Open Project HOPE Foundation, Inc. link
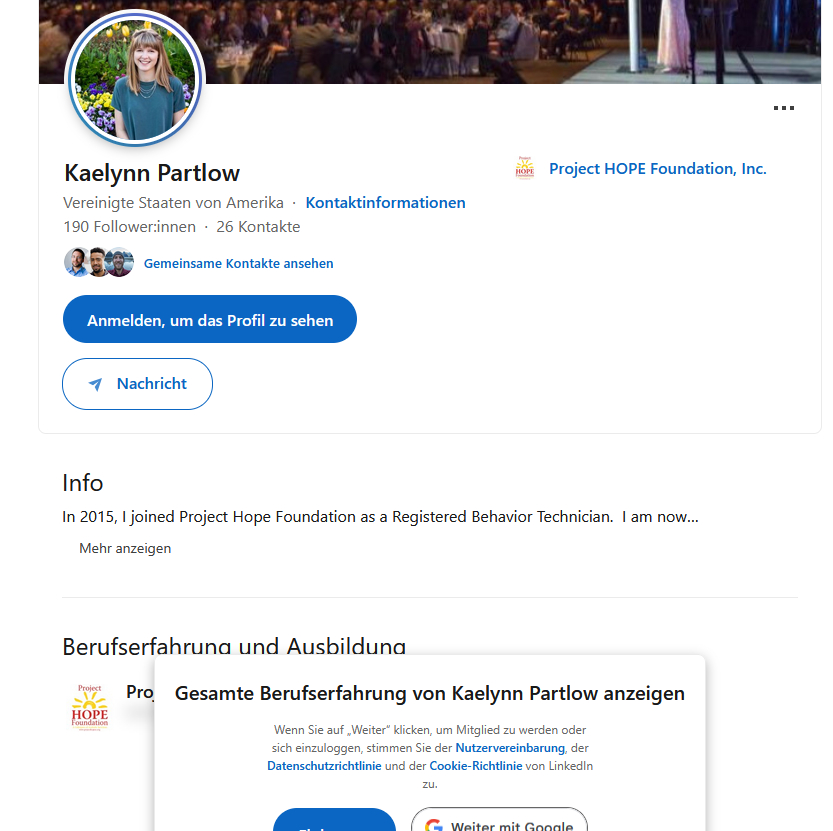This screenshot has width=833, height=831. click(x=657, y=169)
